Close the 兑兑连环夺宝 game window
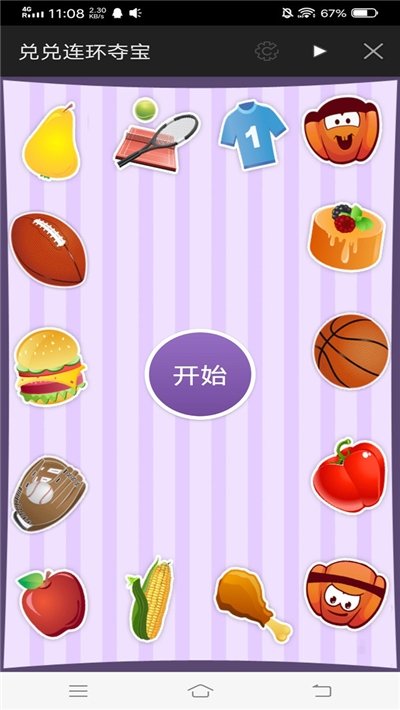Image resolution: width=400 pixels, height=710 pixels. [373, 52]
